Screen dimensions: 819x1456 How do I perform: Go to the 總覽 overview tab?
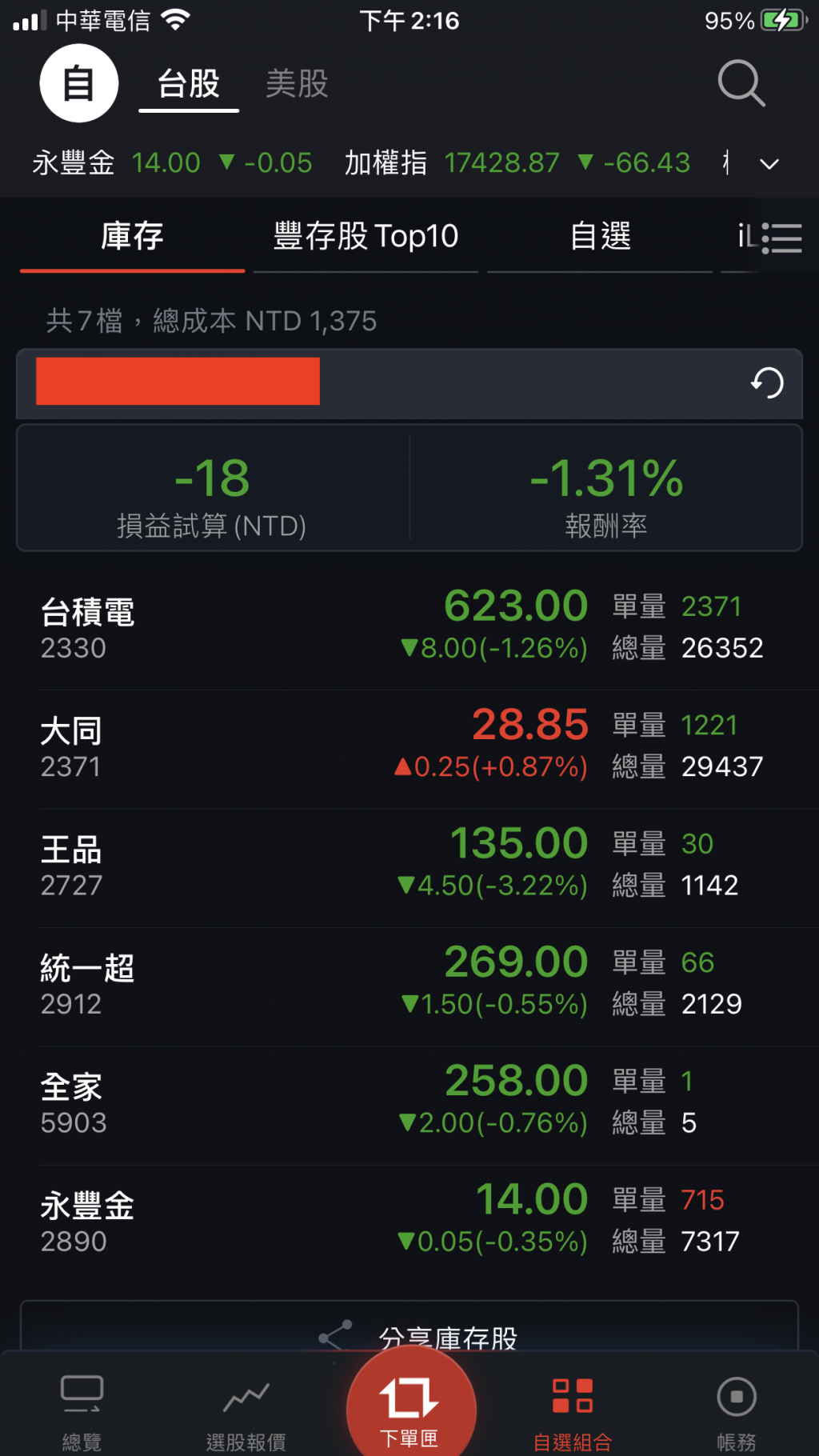point(82,1413)
